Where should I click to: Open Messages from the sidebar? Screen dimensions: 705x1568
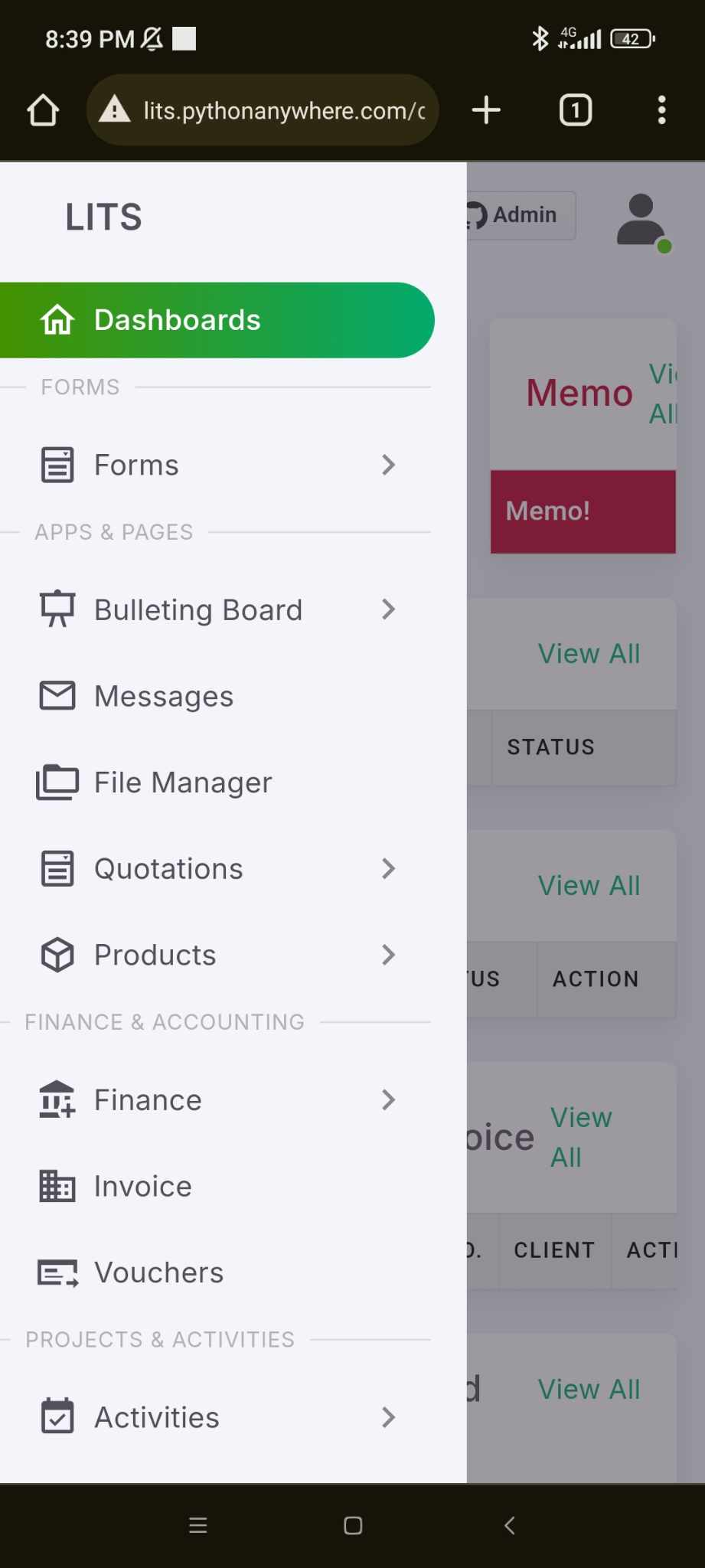pos(165,696)
